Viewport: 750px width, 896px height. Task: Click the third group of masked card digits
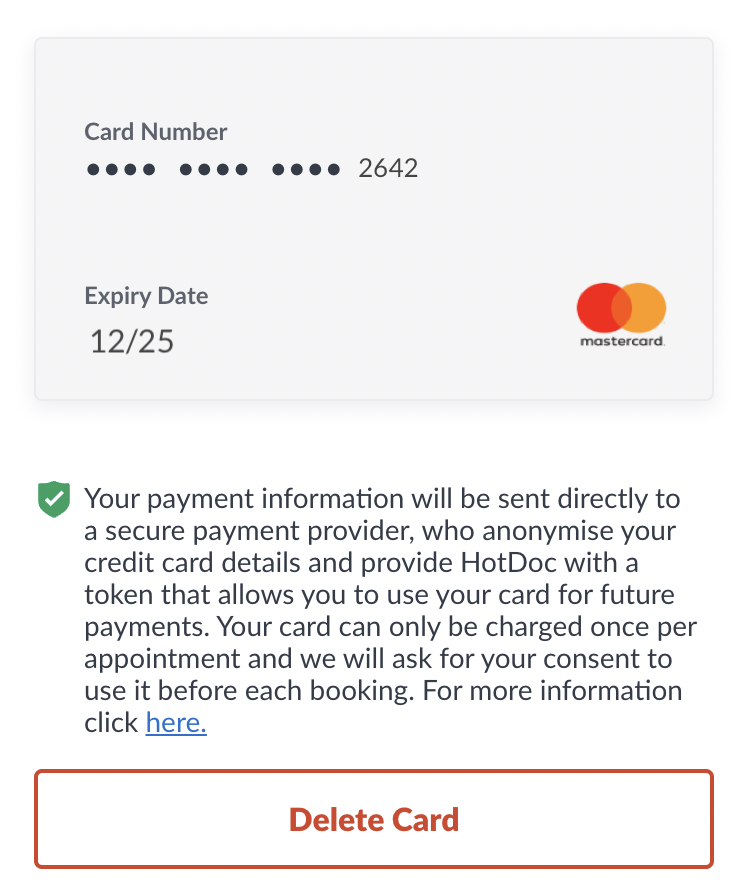306,168
